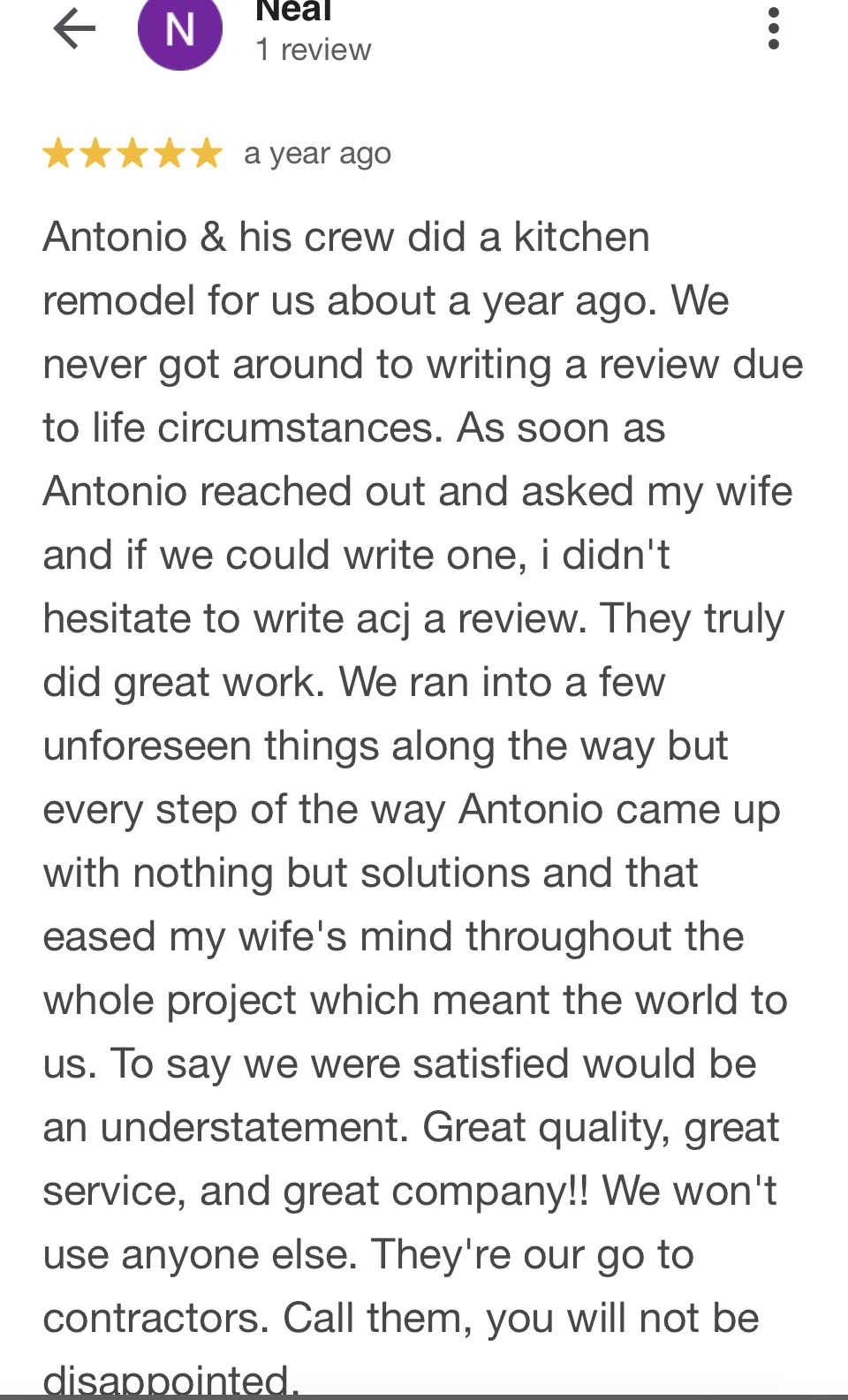Go back using the arrow icon
Image resolution: width=848 pixels, height=1400 pixels.
coord(74,29)
